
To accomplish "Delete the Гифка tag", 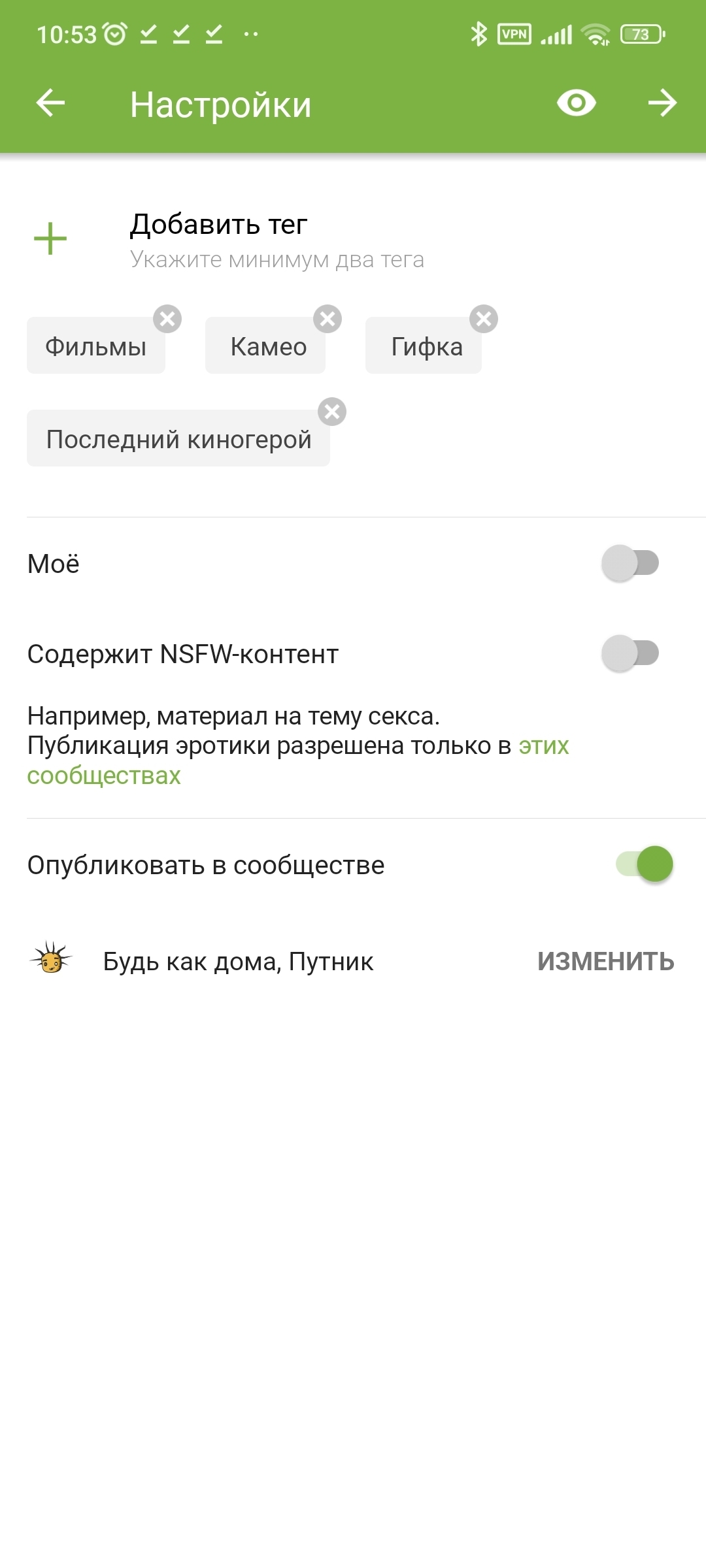I will 484,319.
